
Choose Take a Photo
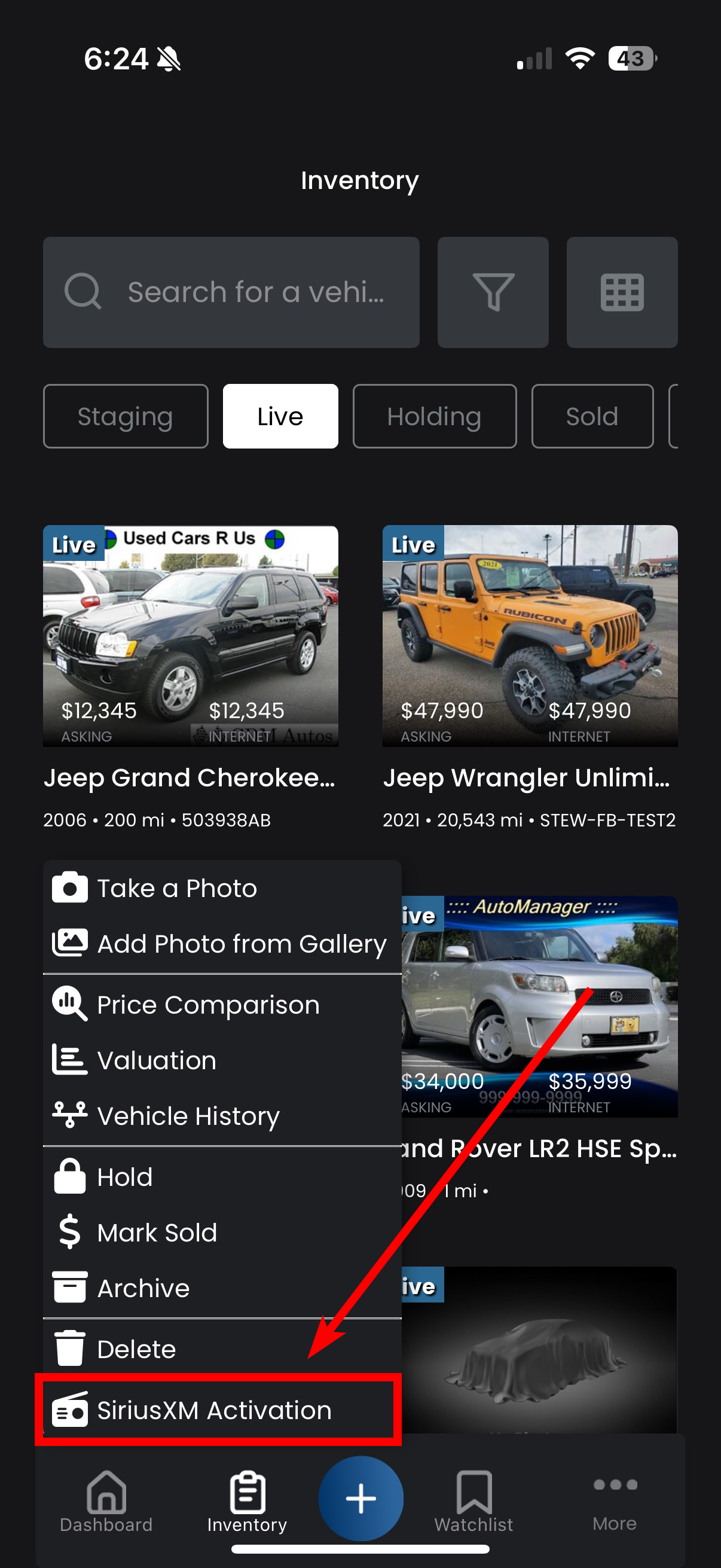coord(176,888)
